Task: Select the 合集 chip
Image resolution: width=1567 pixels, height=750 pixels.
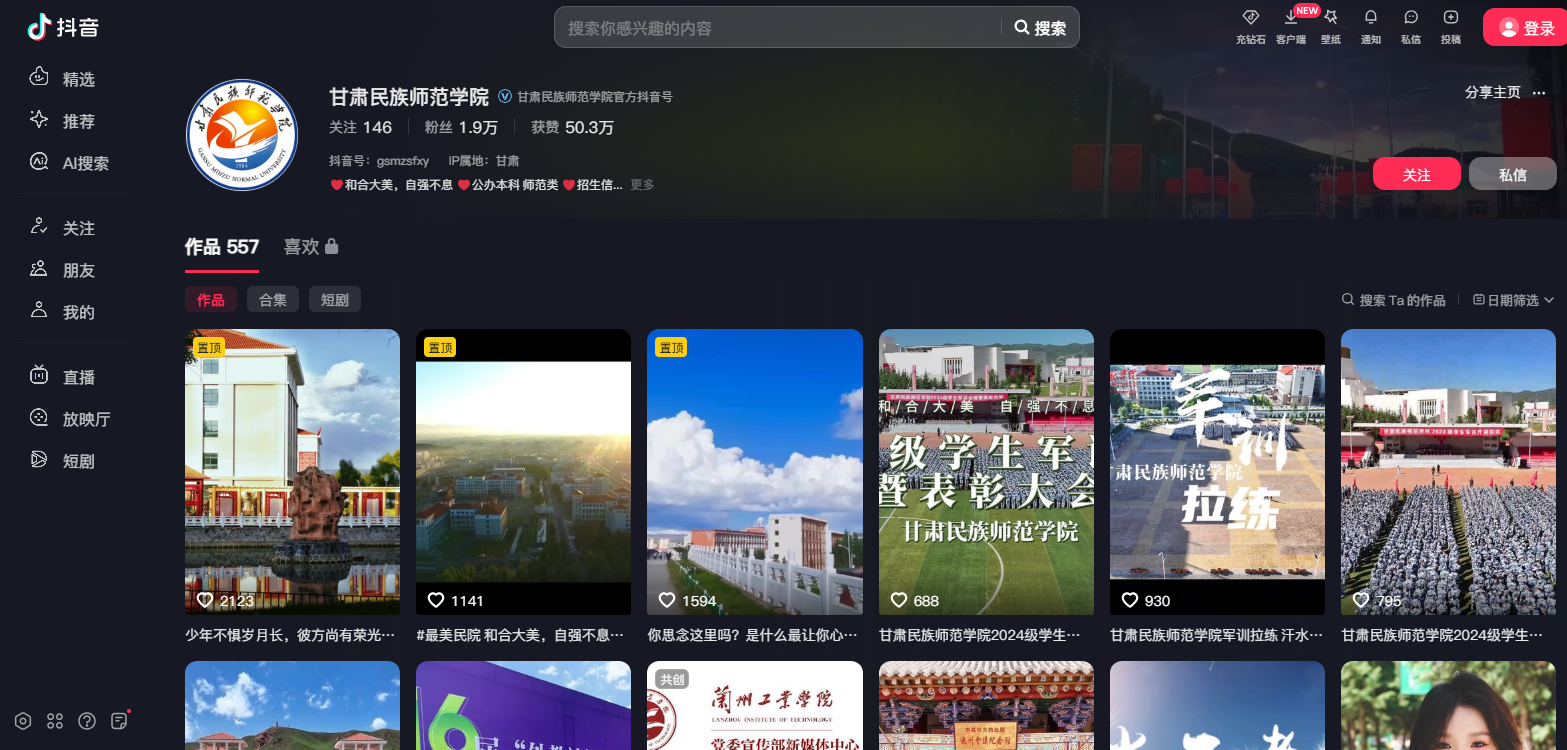Action: coord(272,299)
